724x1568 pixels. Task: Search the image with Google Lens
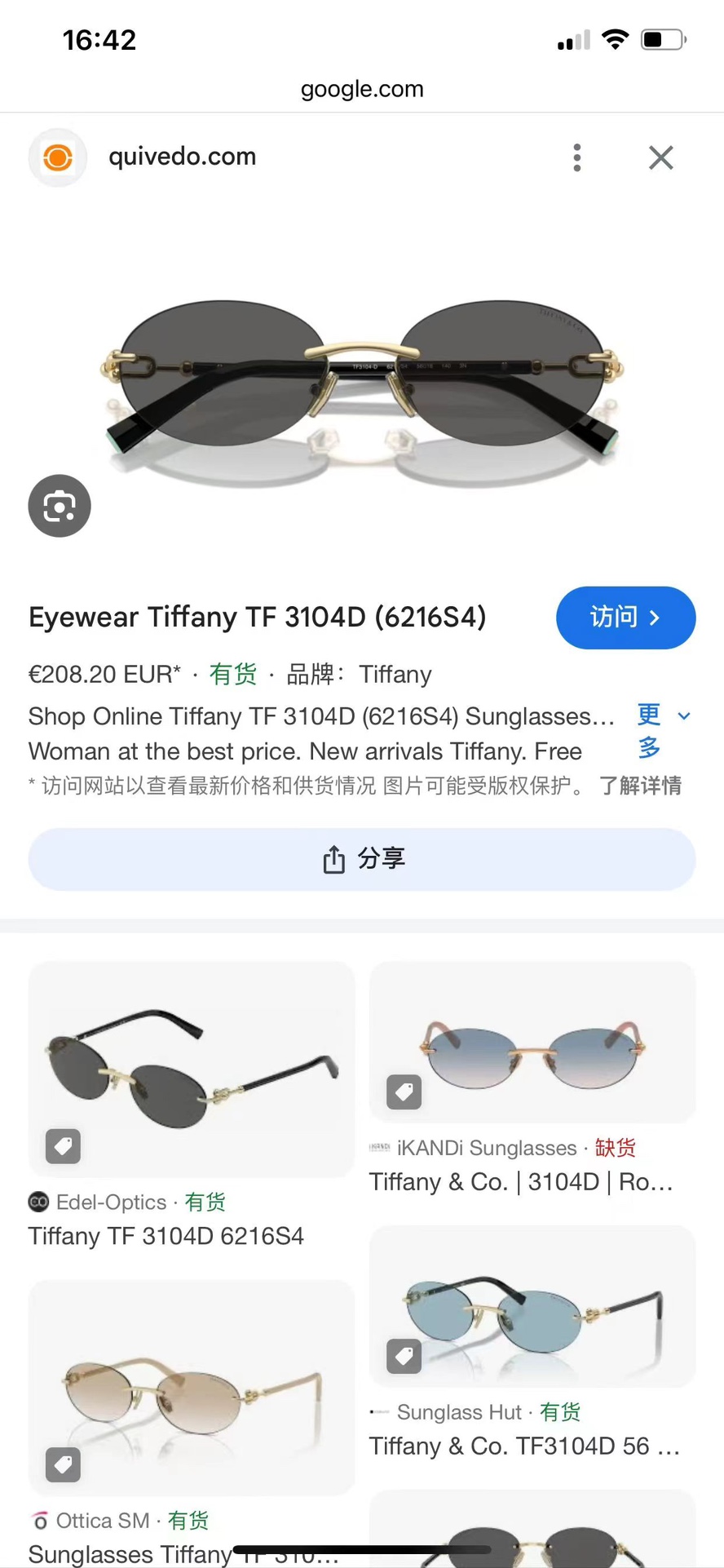[60, 506]
